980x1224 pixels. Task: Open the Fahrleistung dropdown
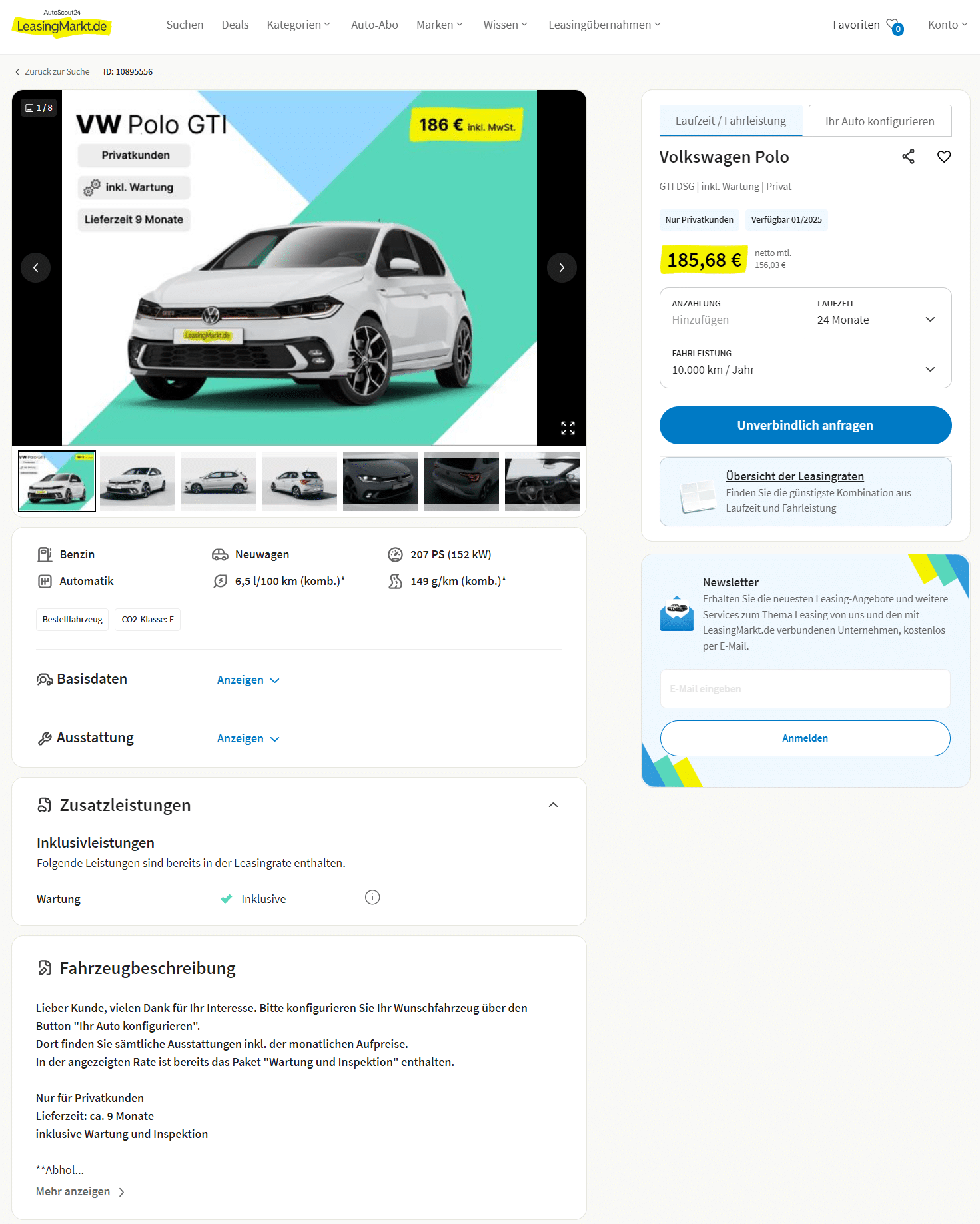tap(805, 363)
